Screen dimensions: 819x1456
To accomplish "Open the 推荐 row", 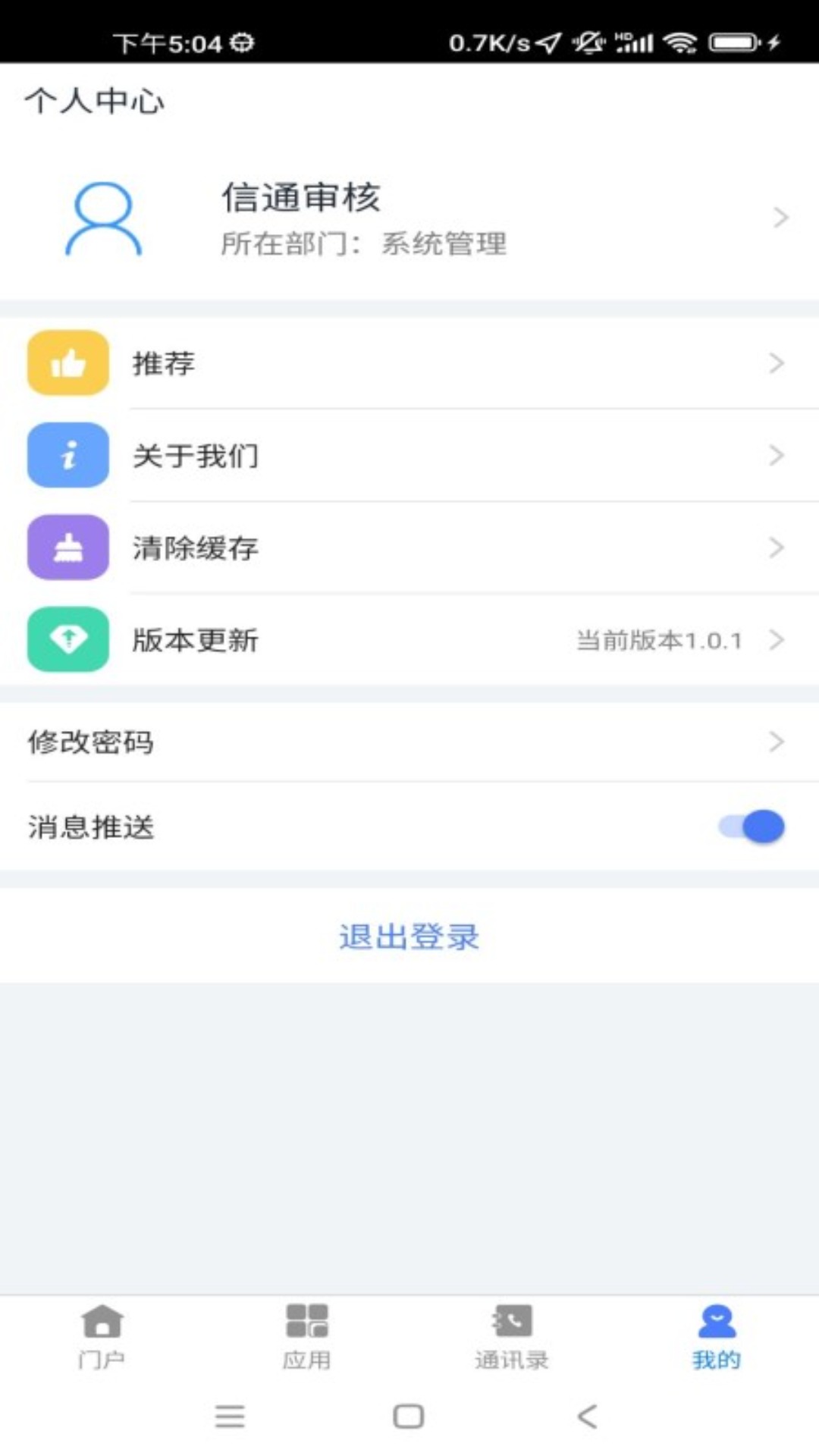I will click(409, 363).
